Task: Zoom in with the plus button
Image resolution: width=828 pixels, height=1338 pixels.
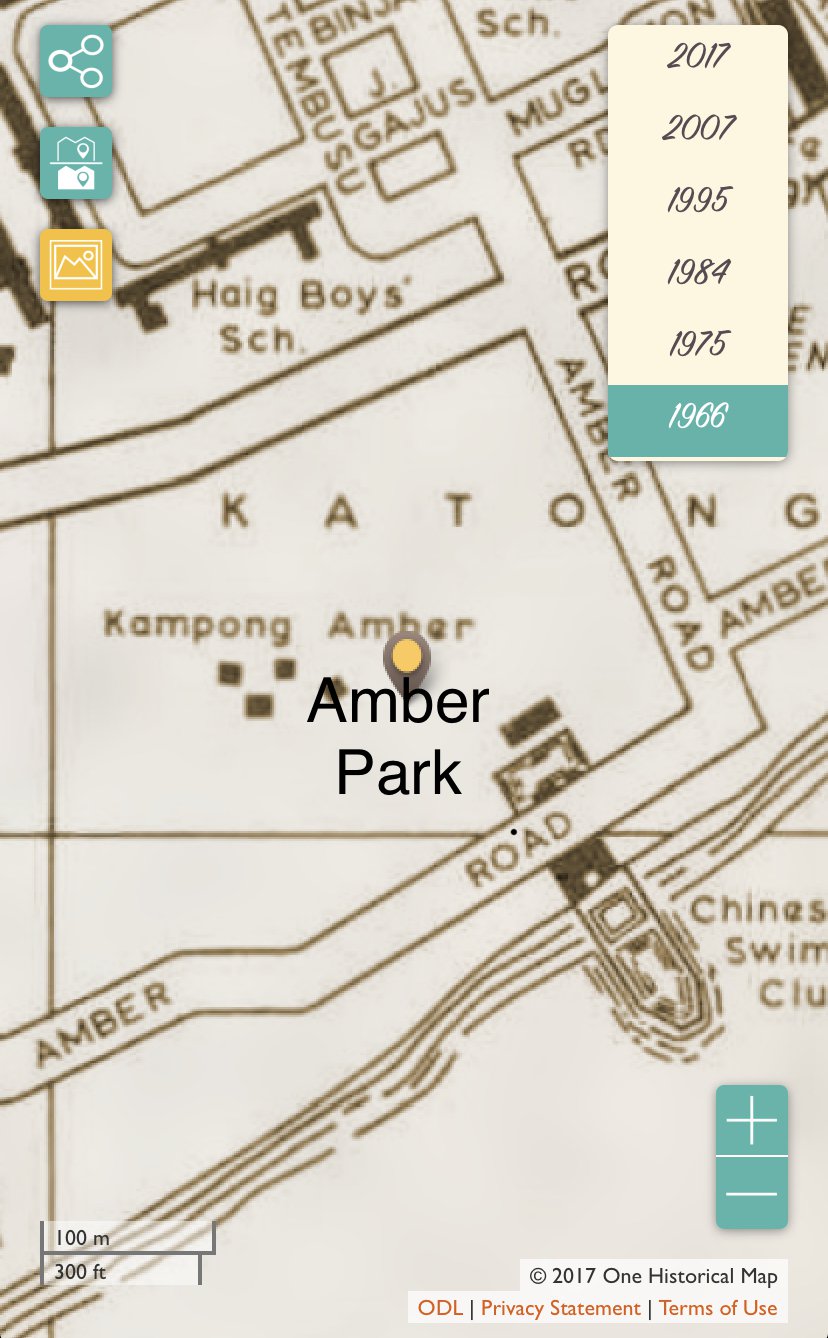Action: click(x=751, y=1121)
